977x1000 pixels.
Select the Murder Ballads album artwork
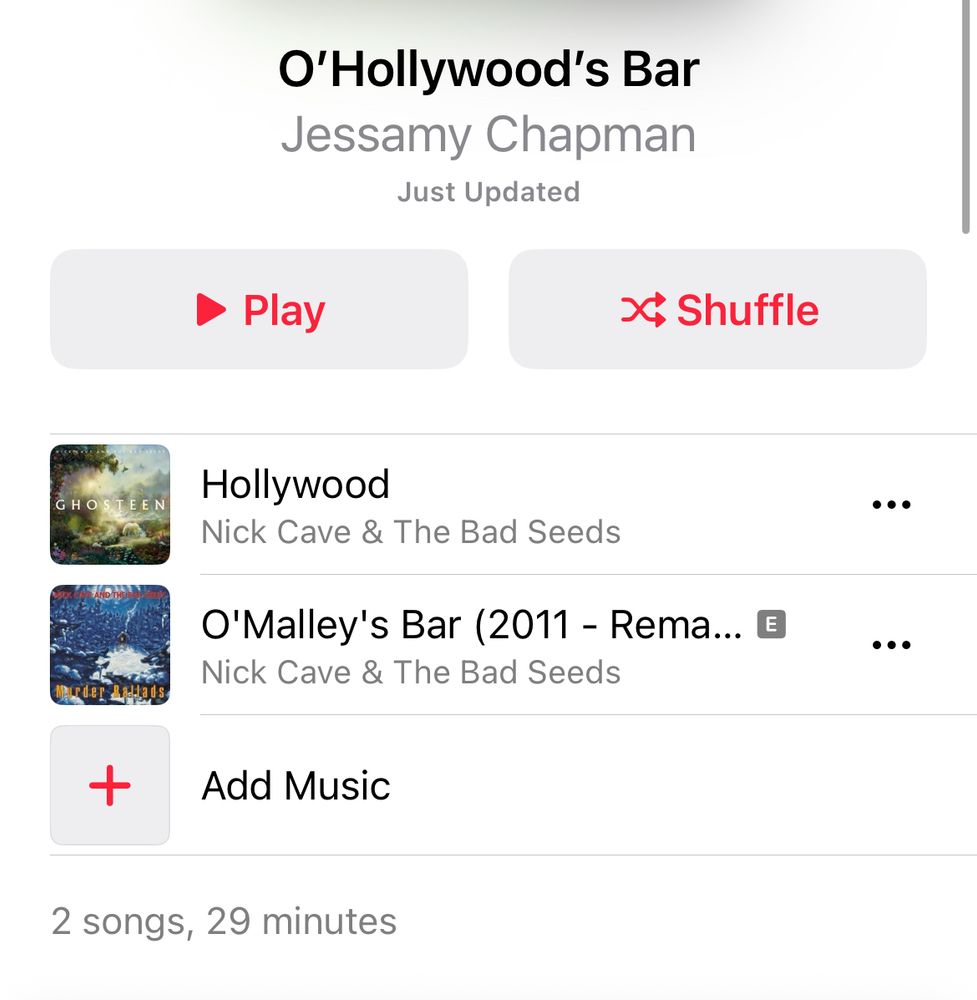109,645
